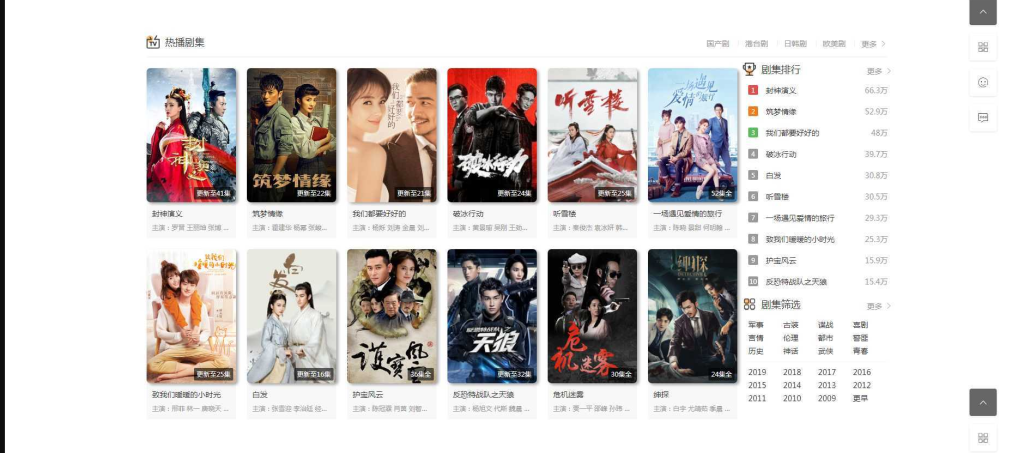The height and width of the screenshot is (453, 1024).
Task: Filter dramas by the 武侠 genre
Action: (825, 351)
